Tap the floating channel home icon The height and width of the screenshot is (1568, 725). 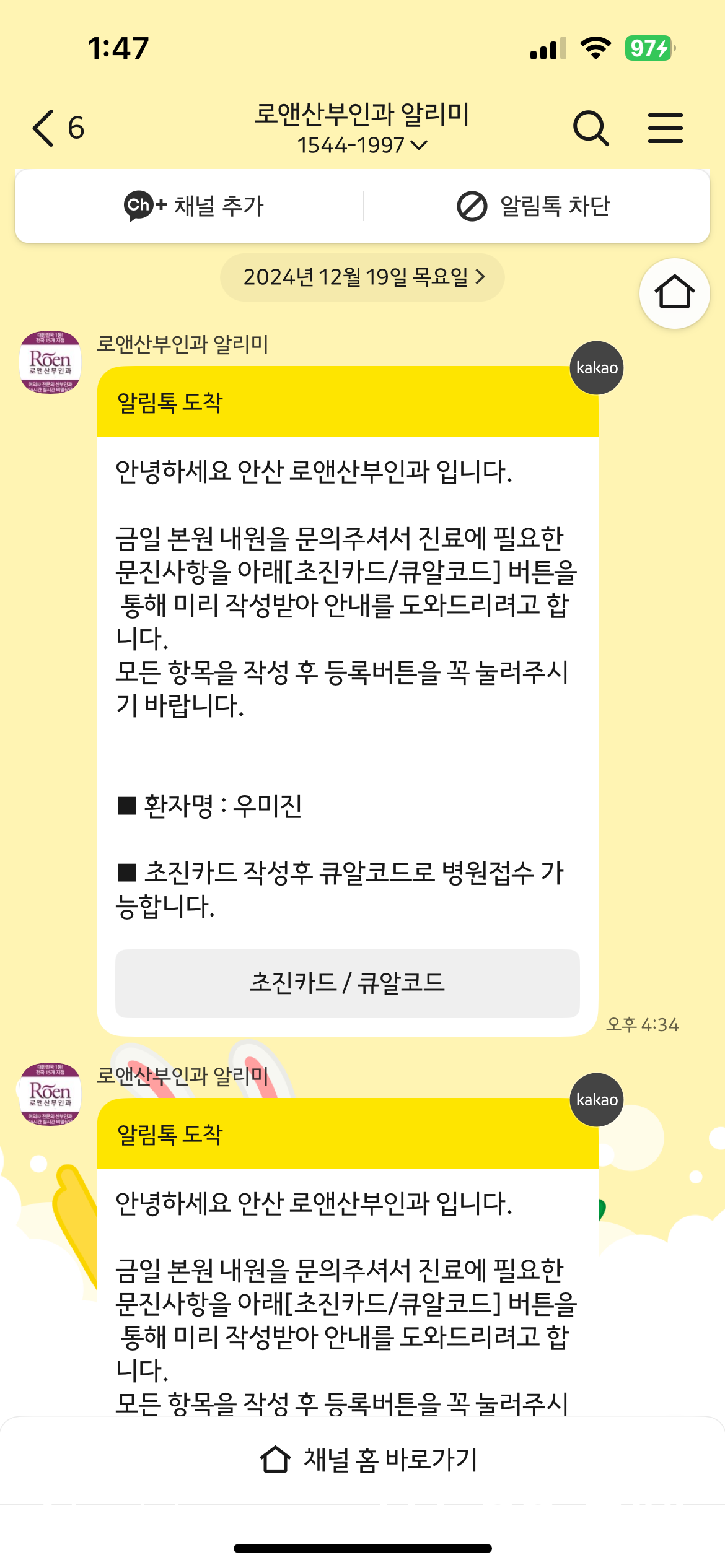point(674,293)
